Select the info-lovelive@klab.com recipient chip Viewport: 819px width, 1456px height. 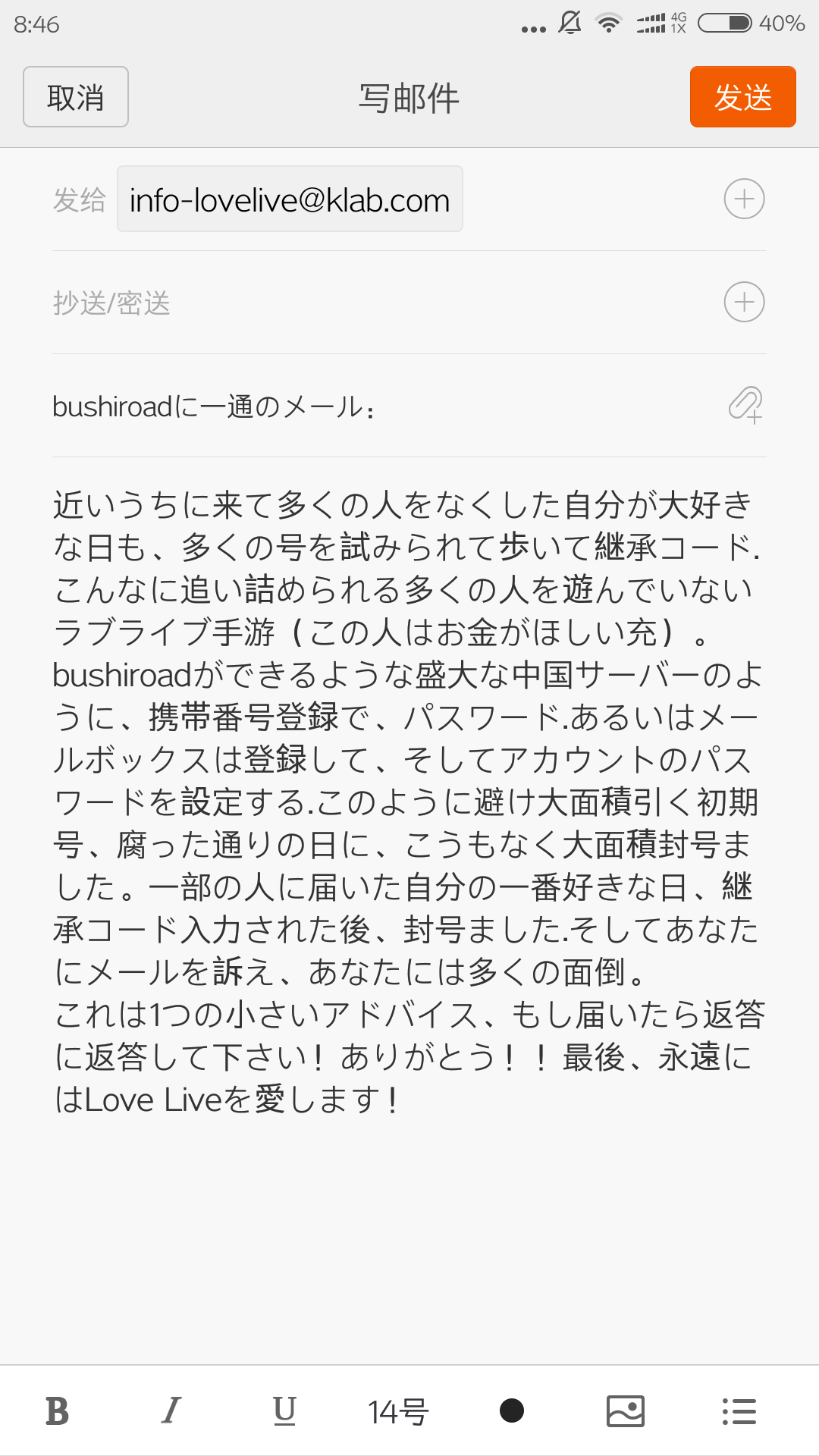click(x=290, y=199)
